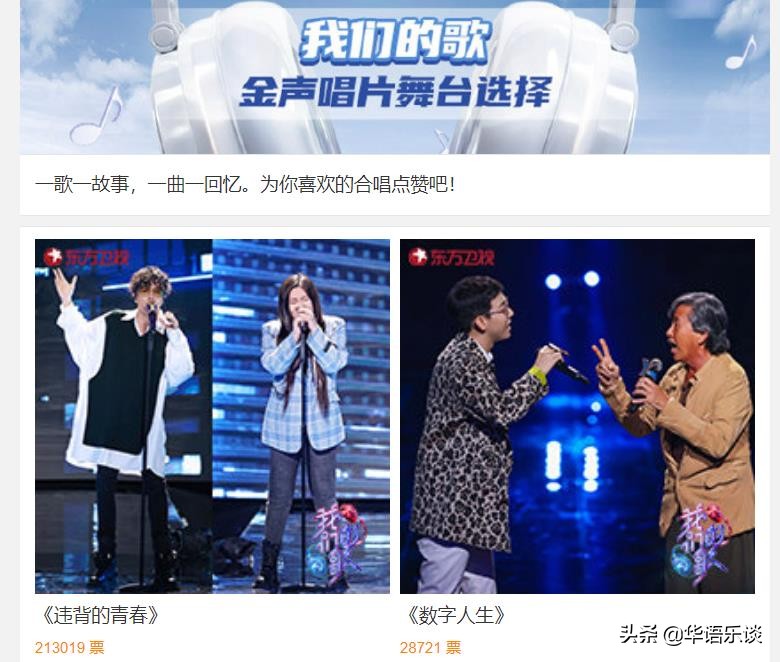Open the 《数字人生》 duet card
780x662 pixels.
577,416
